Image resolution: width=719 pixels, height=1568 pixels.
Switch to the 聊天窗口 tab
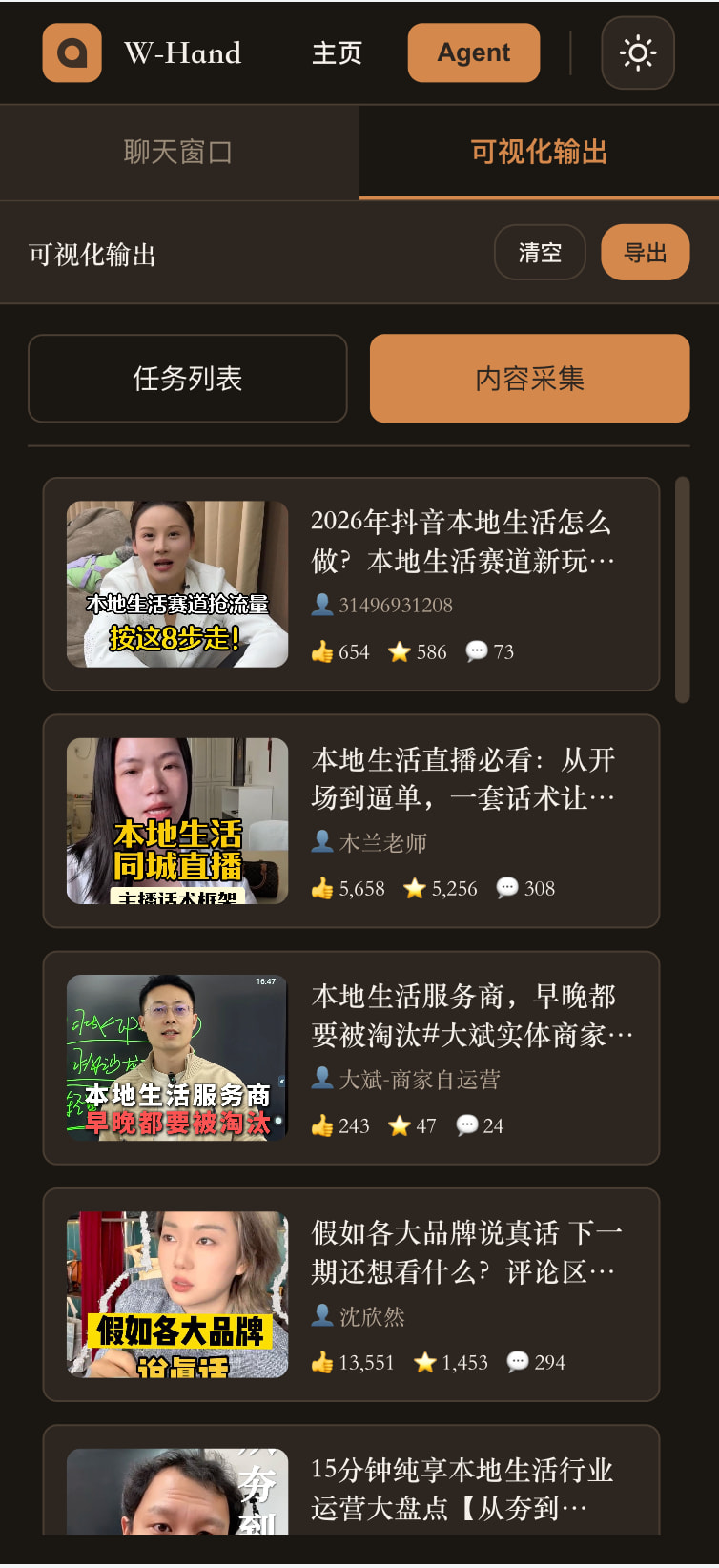click(x=179, y=152)
